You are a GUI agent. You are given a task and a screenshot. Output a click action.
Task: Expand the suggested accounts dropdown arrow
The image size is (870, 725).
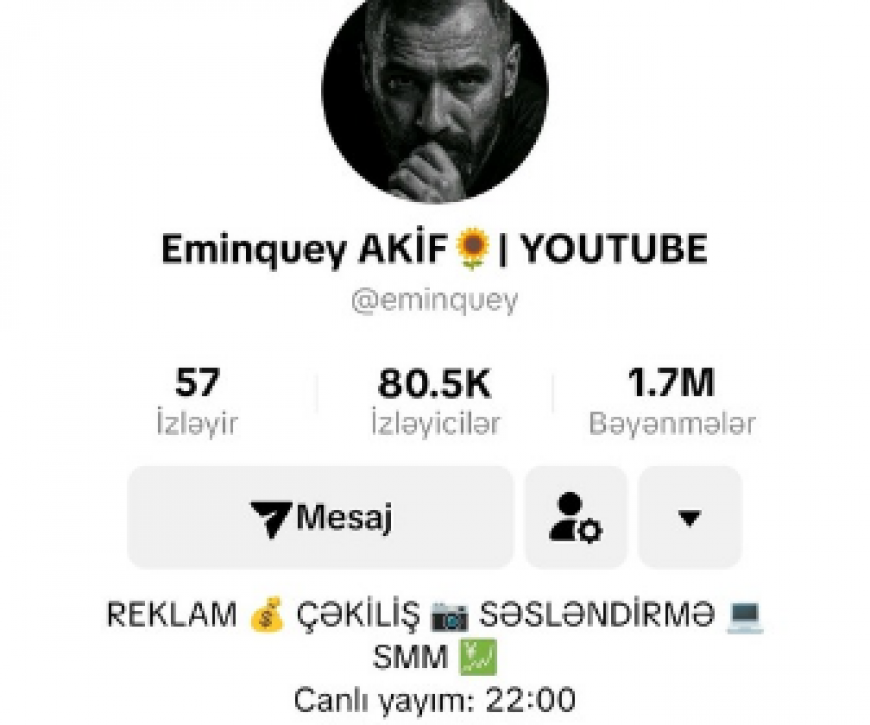(689, 517)
